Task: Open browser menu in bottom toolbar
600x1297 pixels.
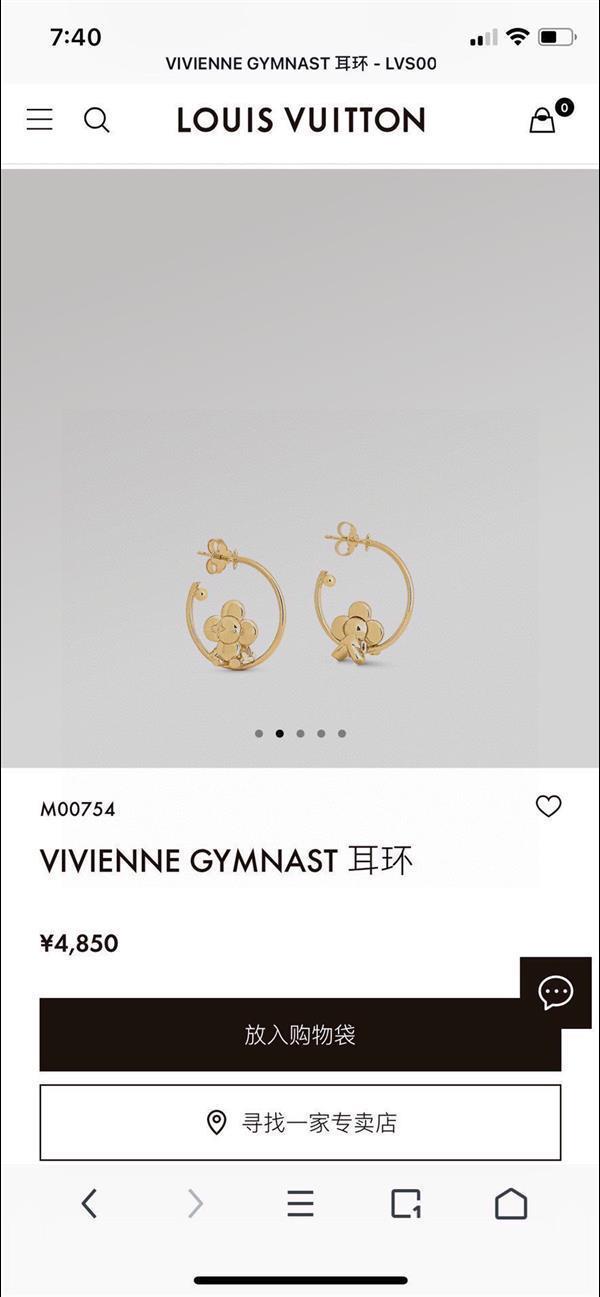Action: point(300,1203)
